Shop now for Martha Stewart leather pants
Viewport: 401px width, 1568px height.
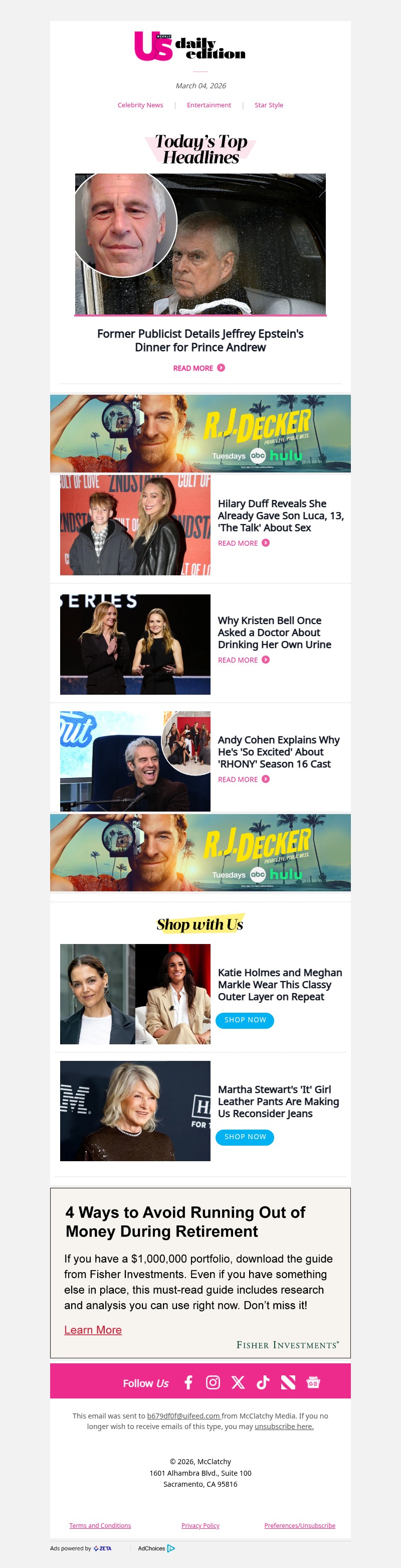(x=245, y=1137)
